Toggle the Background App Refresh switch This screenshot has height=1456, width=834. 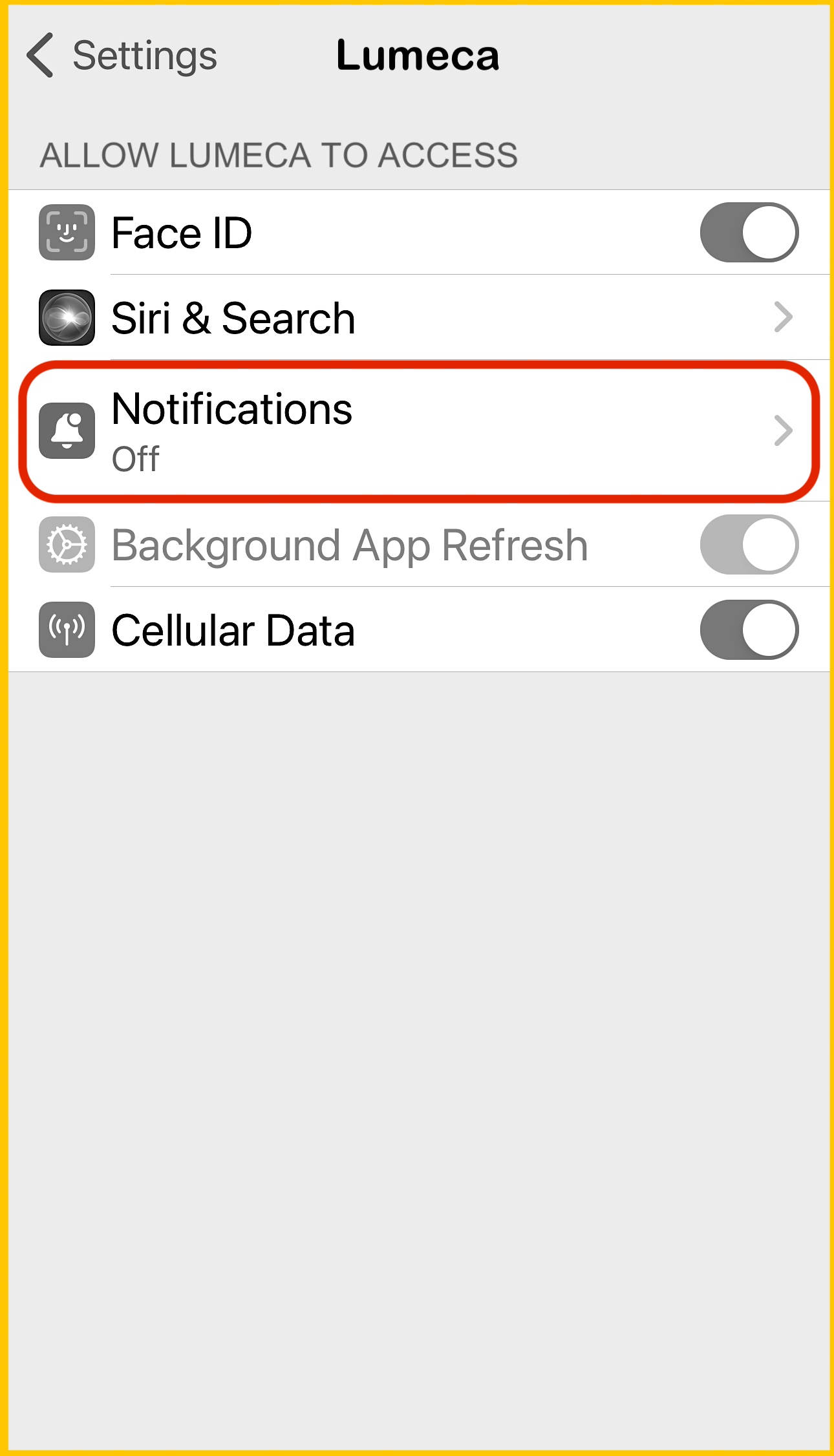click(x=749, y=545)
